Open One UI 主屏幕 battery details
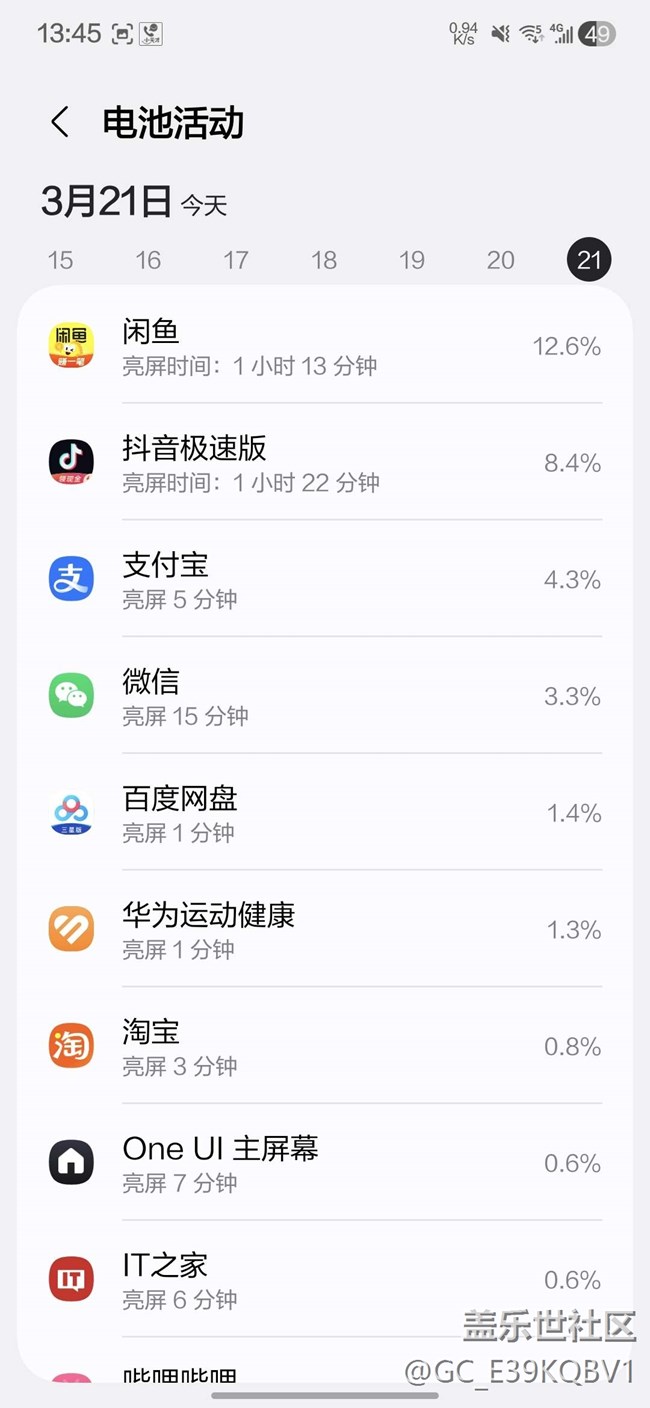650x1408 pixels. pos(325,1163)
